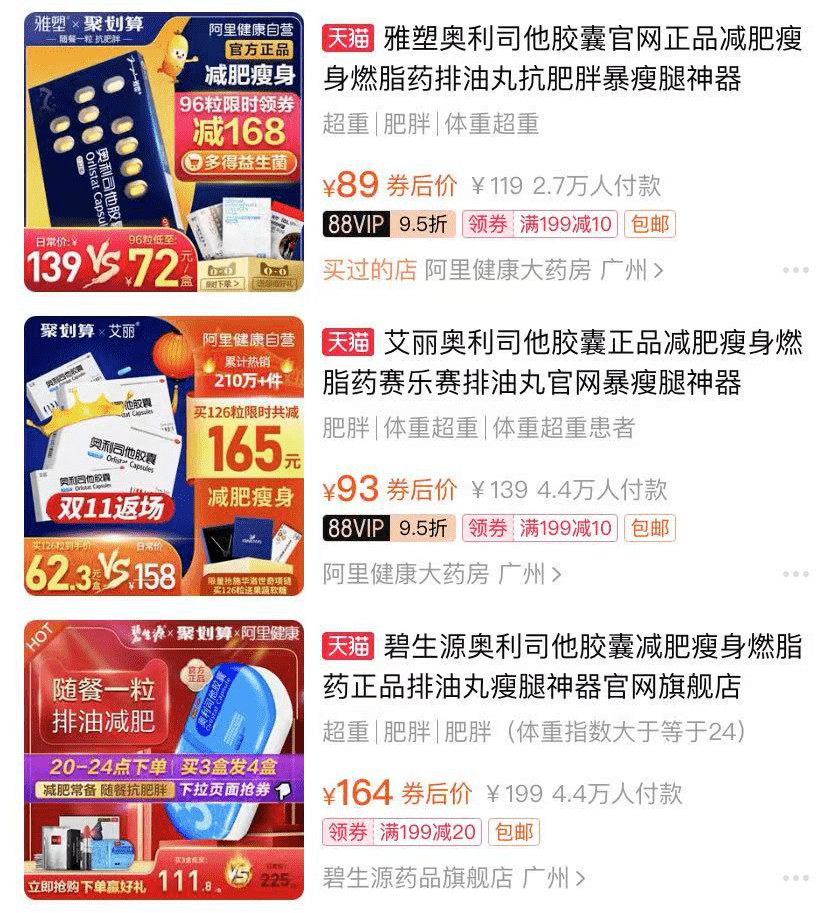830x913 pixels.
Task: Visit the 阿里健康大药房 shop under the 雅塑 item
Action: coord(543,270)
